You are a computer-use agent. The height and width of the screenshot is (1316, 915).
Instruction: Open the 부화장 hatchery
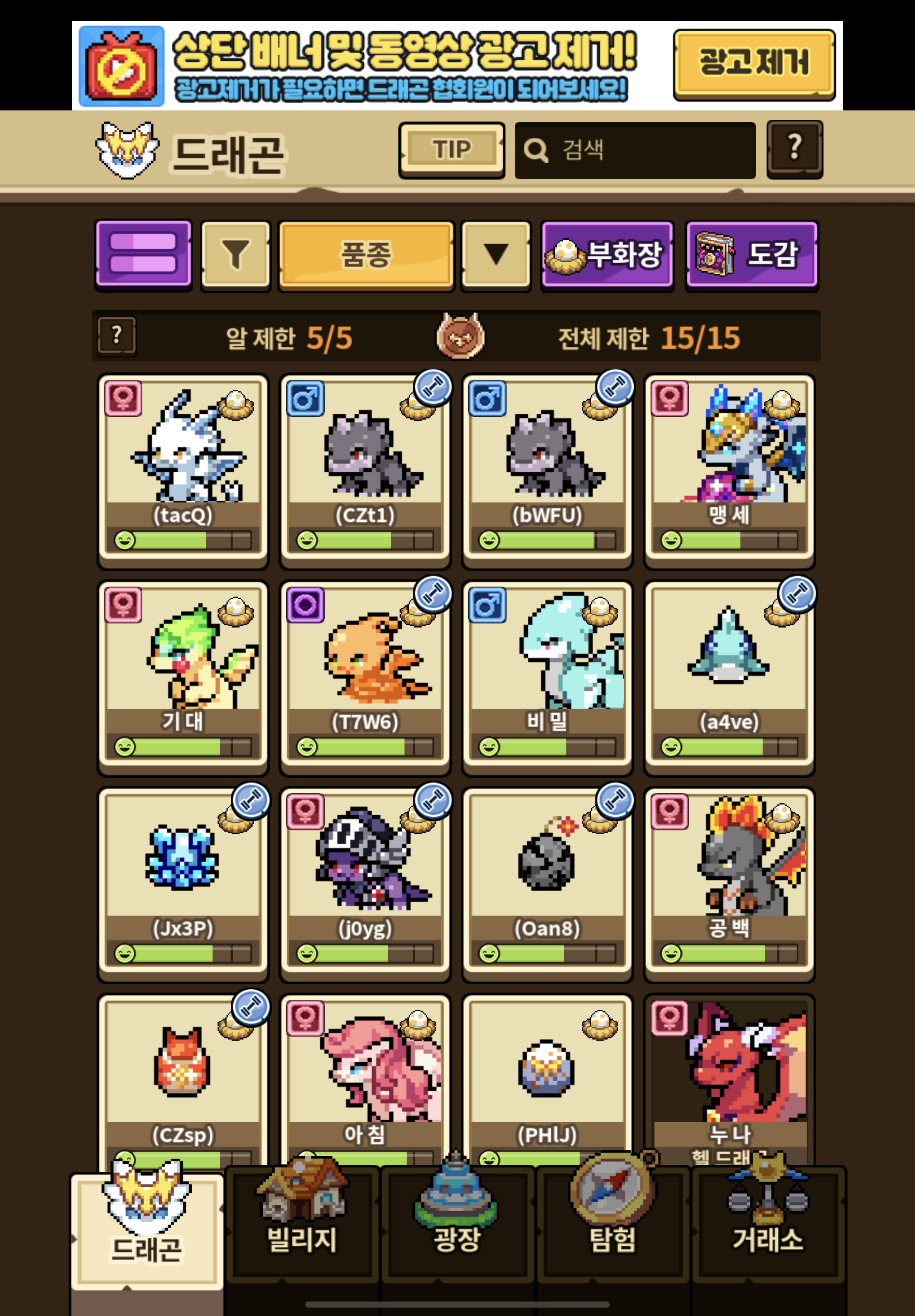(x=606, y=255)
